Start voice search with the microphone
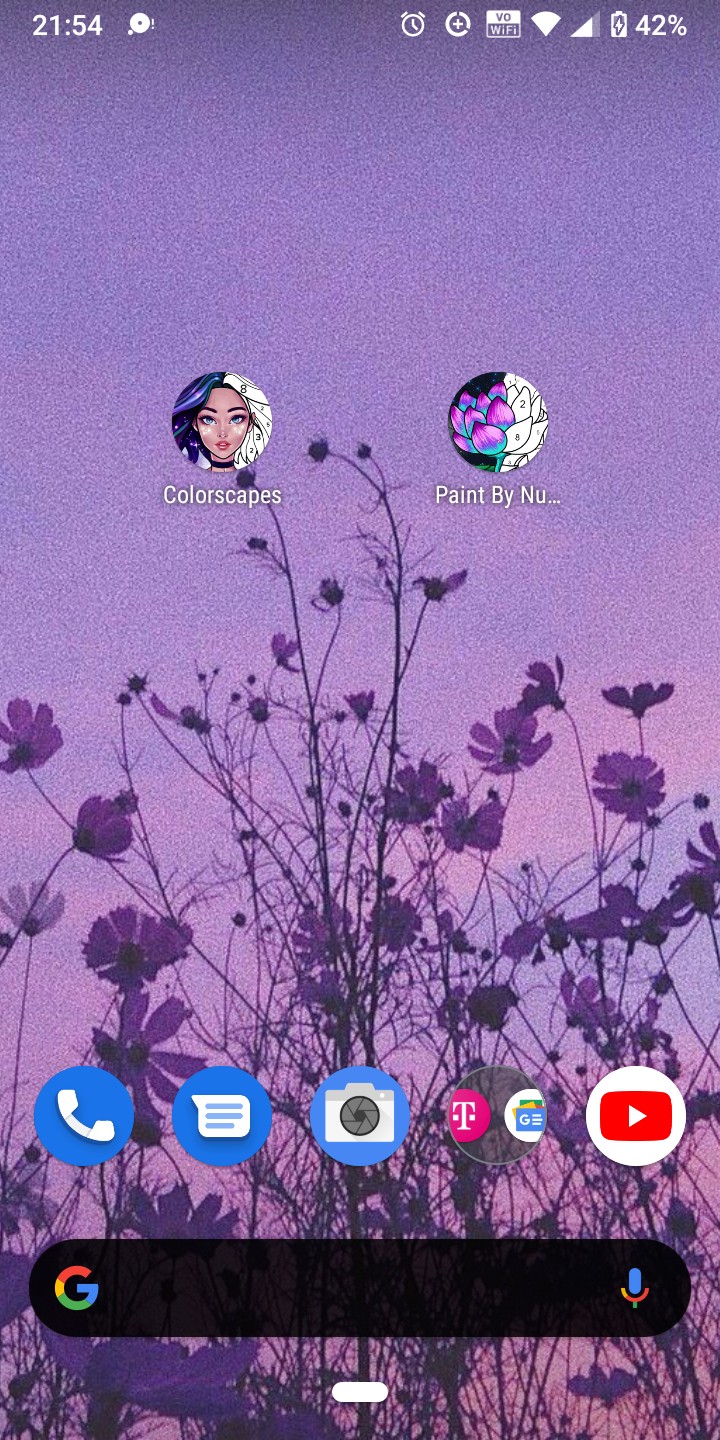This screenshot has width=720, height=1440. [x=634, y=1288]
